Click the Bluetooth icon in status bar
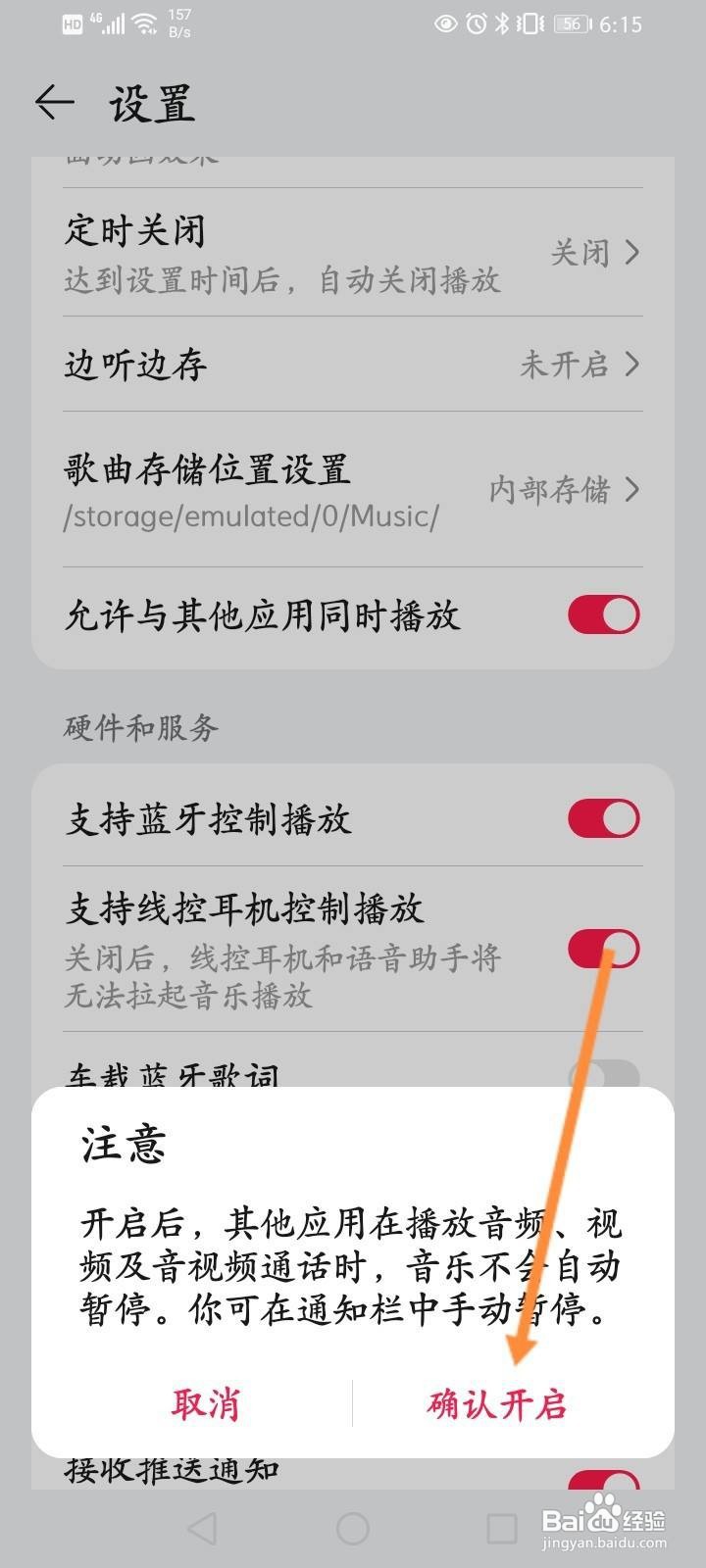Image resolution: width=706 pixels, height=1568 pixels. (501, 23)
